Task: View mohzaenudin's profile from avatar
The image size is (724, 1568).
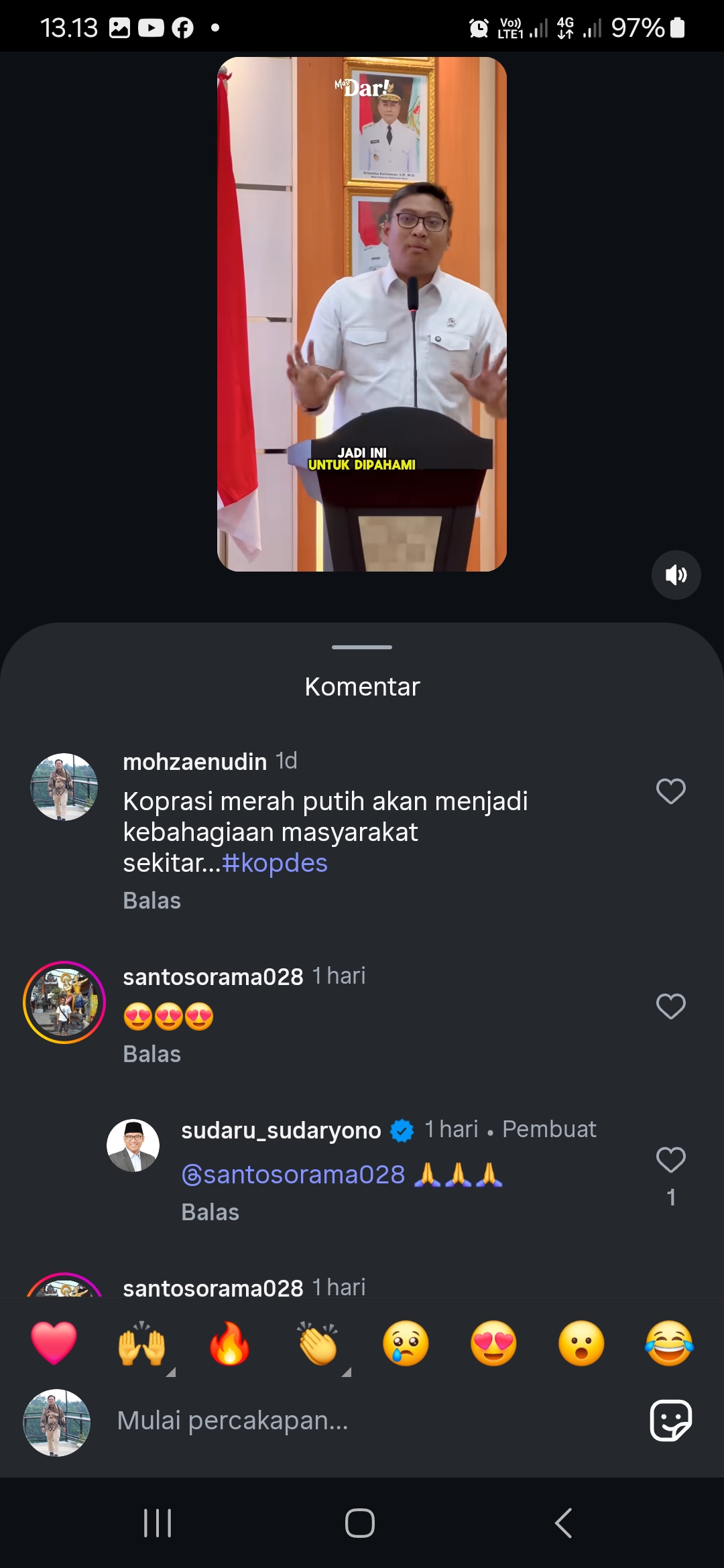Action: click(64, 787)
